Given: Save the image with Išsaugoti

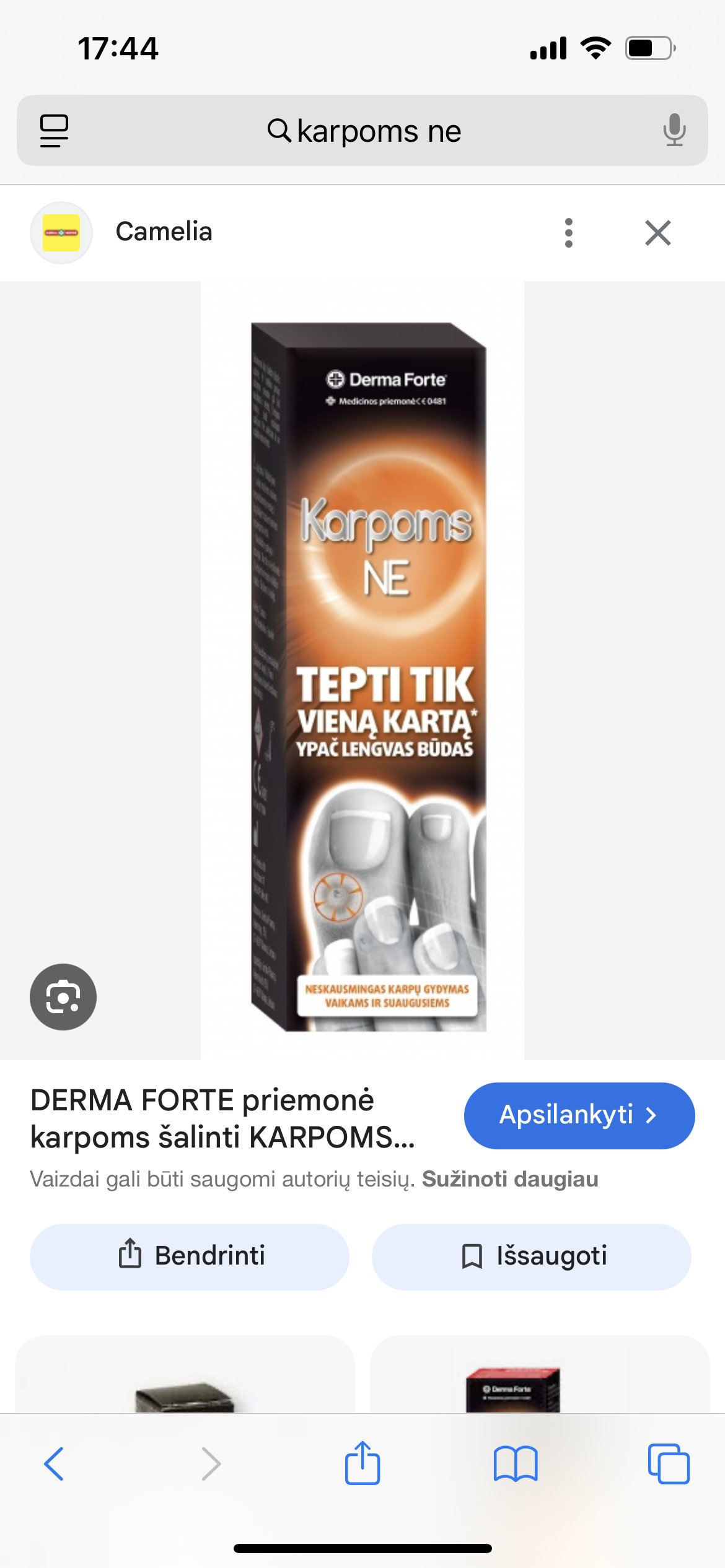Looking at the screenshot, I should tap(532, 1257).
